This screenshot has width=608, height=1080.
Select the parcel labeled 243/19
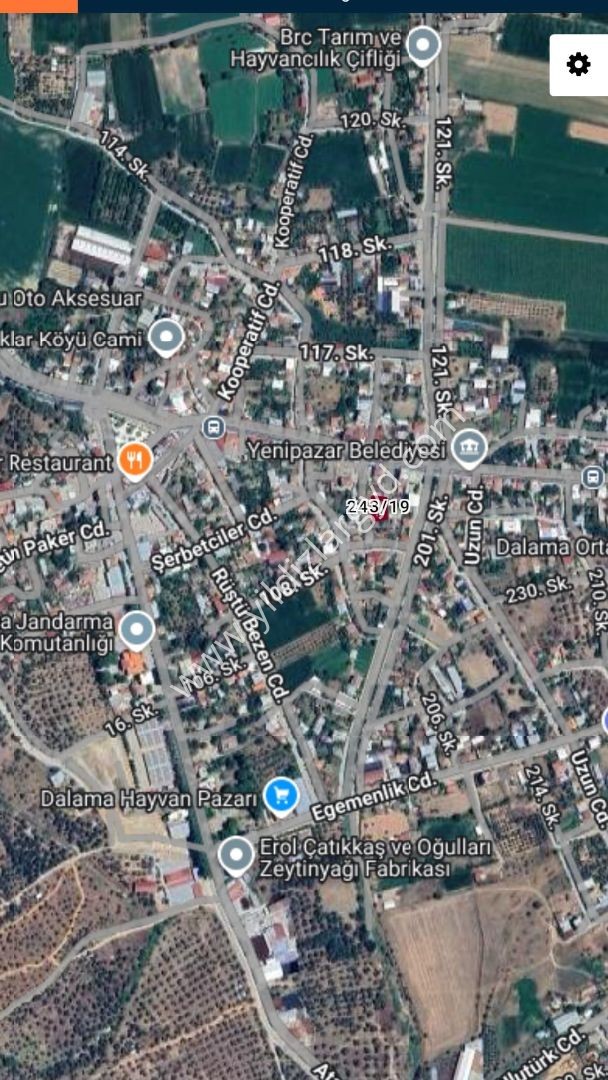[x=377, y=507]
